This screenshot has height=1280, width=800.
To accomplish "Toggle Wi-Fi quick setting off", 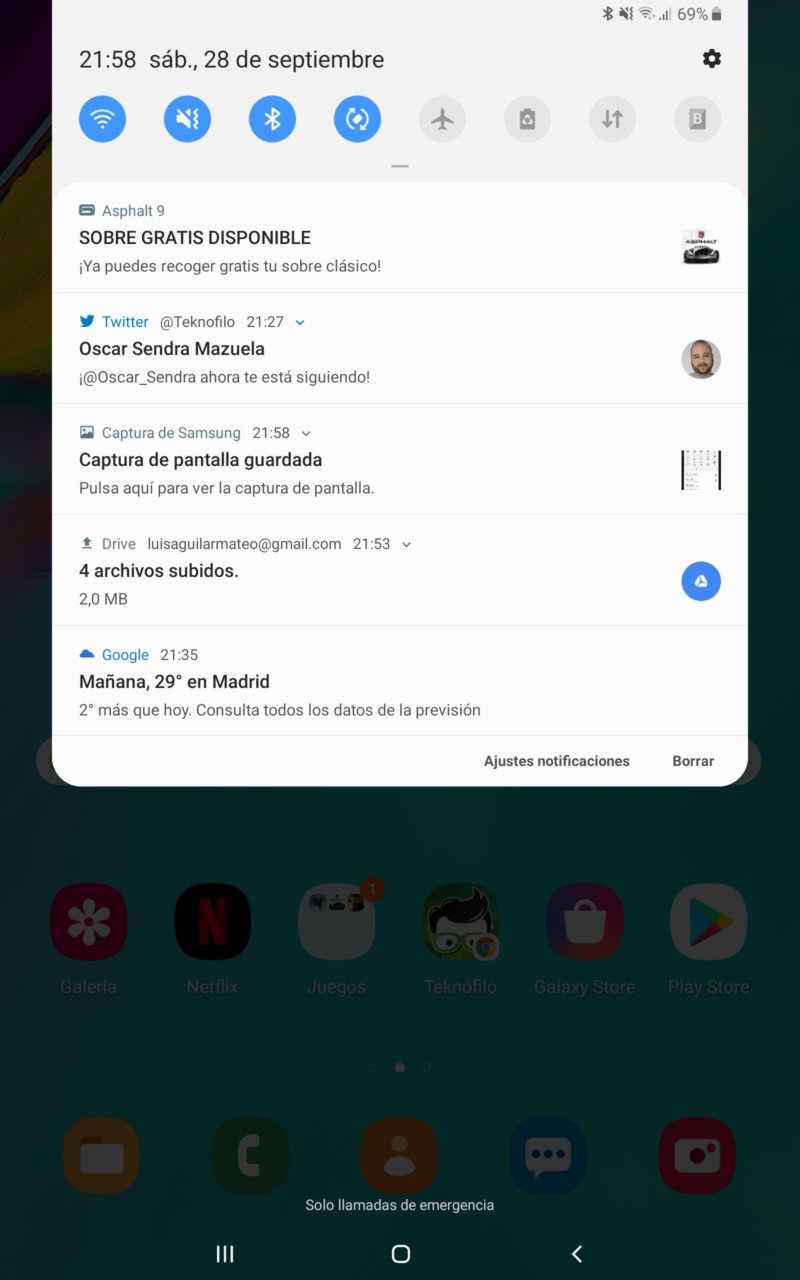I will point(102,119).
